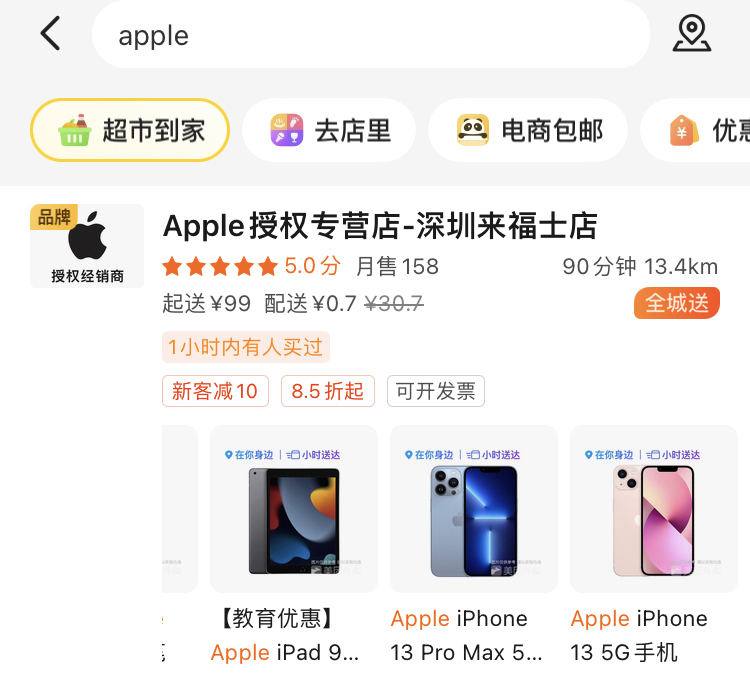Switch to the 电商包邮 chip
This screenshot has height=673, width=750.
point(528,130)
